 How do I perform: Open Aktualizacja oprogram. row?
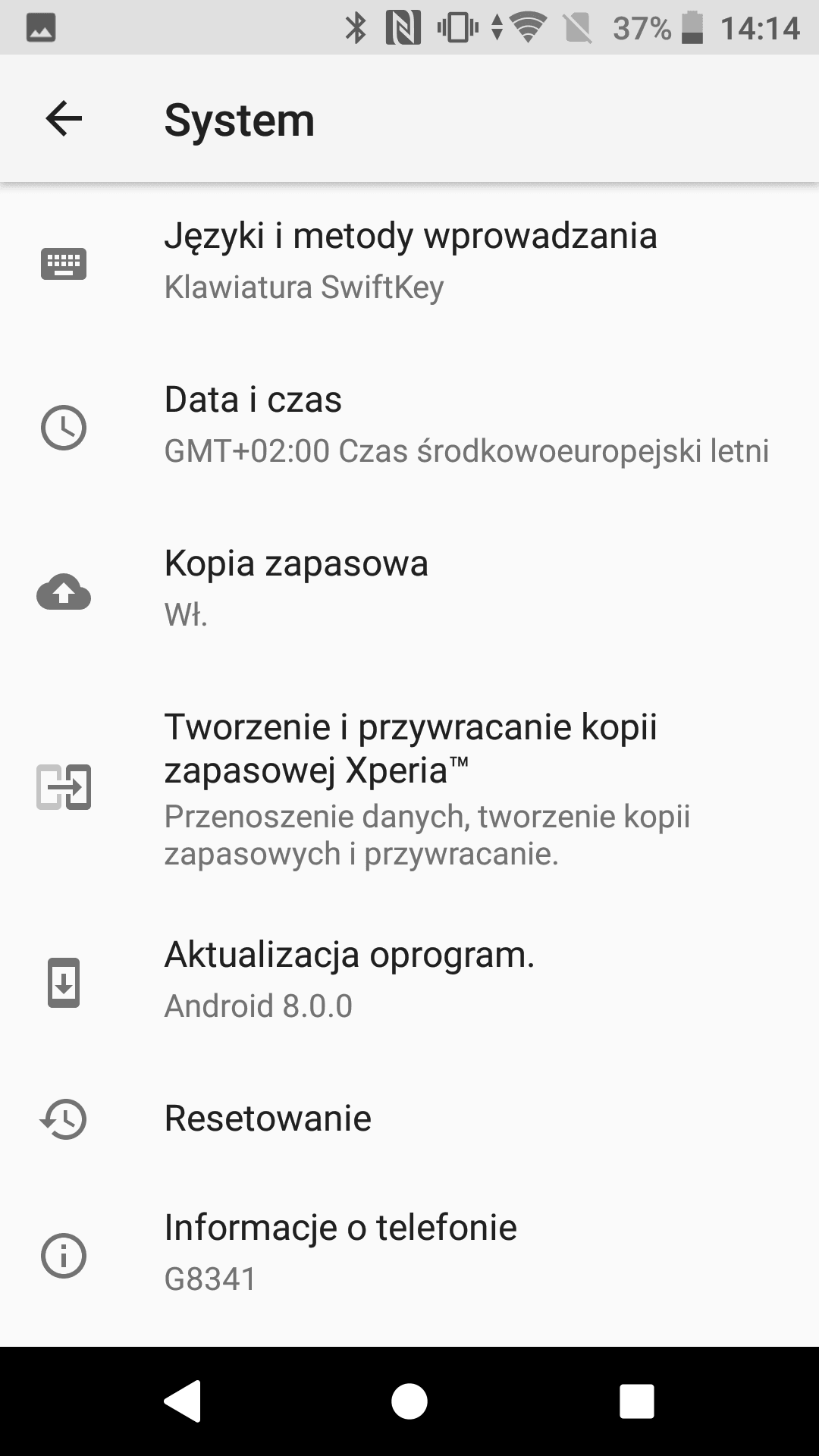(409, 981)
